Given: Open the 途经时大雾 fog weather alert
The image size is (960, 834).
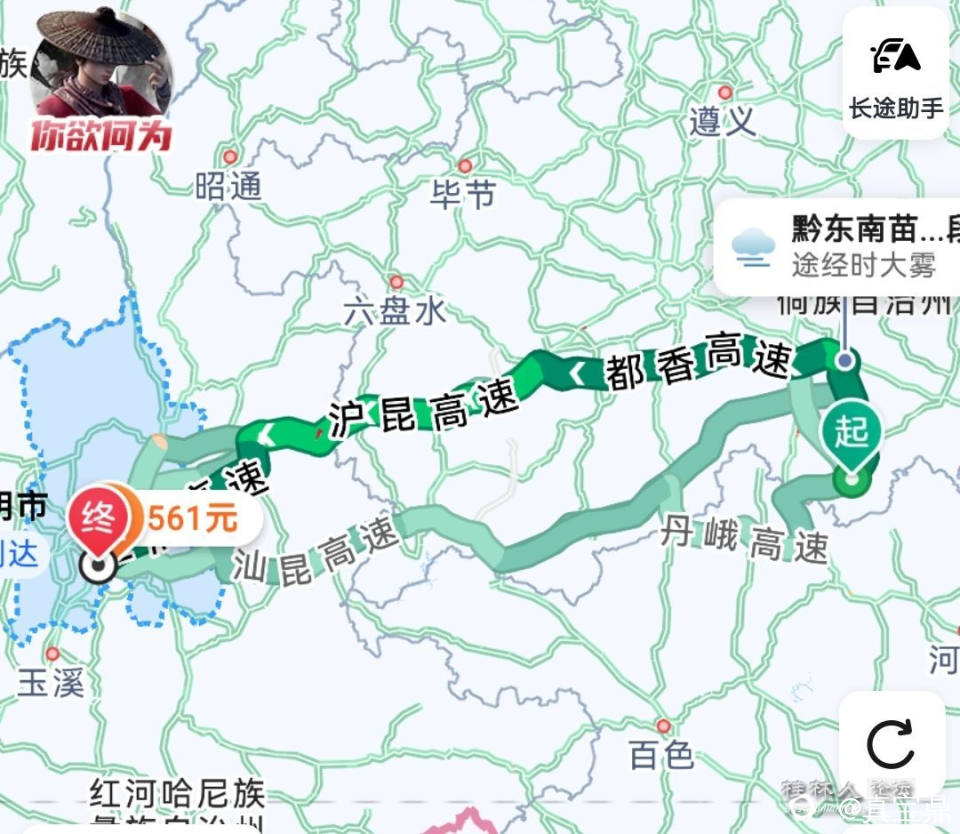Looking at the screenshot, I should click(840, 248).
